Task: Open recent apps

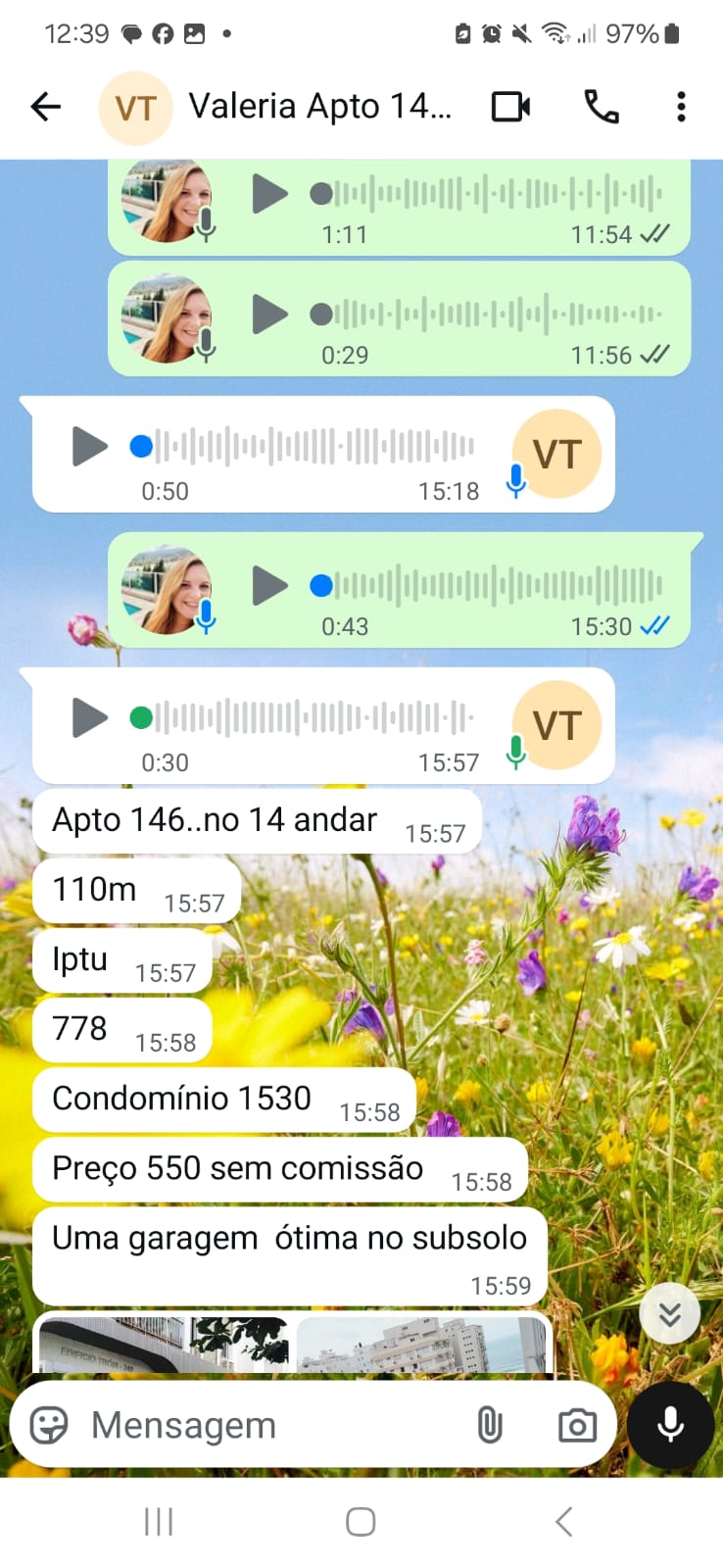Action: (x=159, y=1521)
